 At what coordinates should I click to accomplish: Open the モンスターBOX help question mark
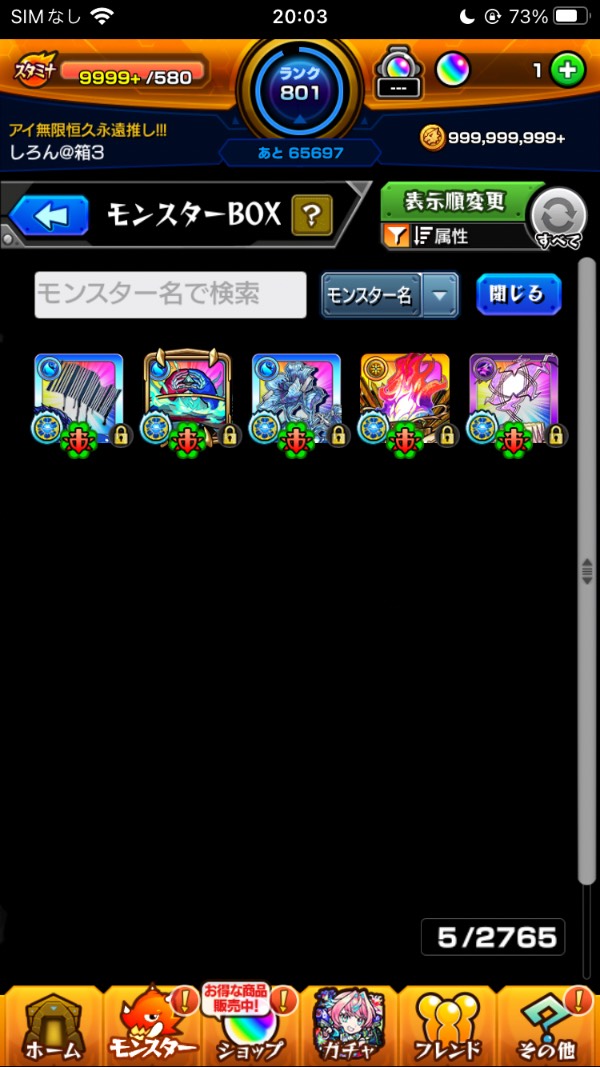point(311,214)
